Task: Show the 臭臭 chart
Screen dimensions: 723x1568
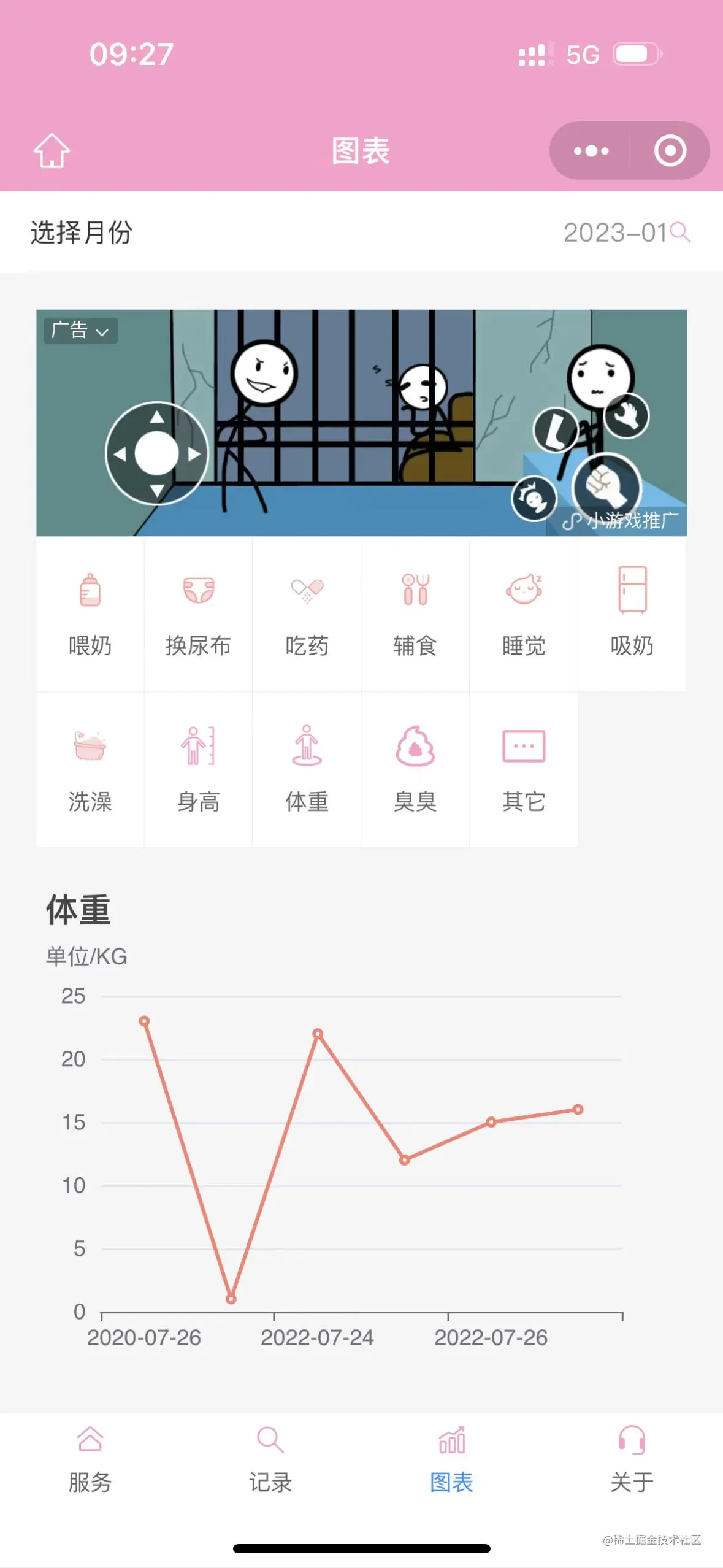Action: 415,770
